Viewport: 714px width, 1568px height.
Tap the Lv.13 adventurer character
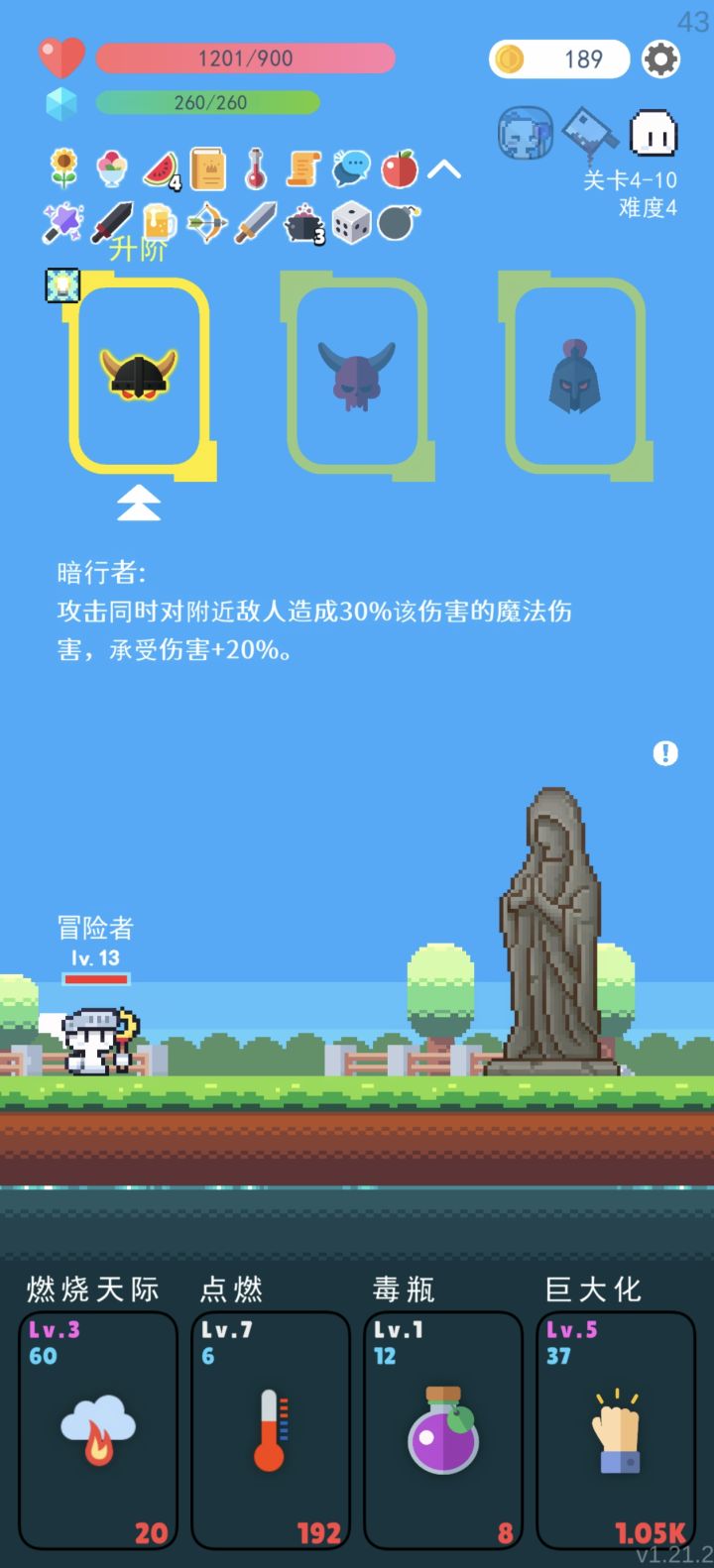coord(94,1041)
